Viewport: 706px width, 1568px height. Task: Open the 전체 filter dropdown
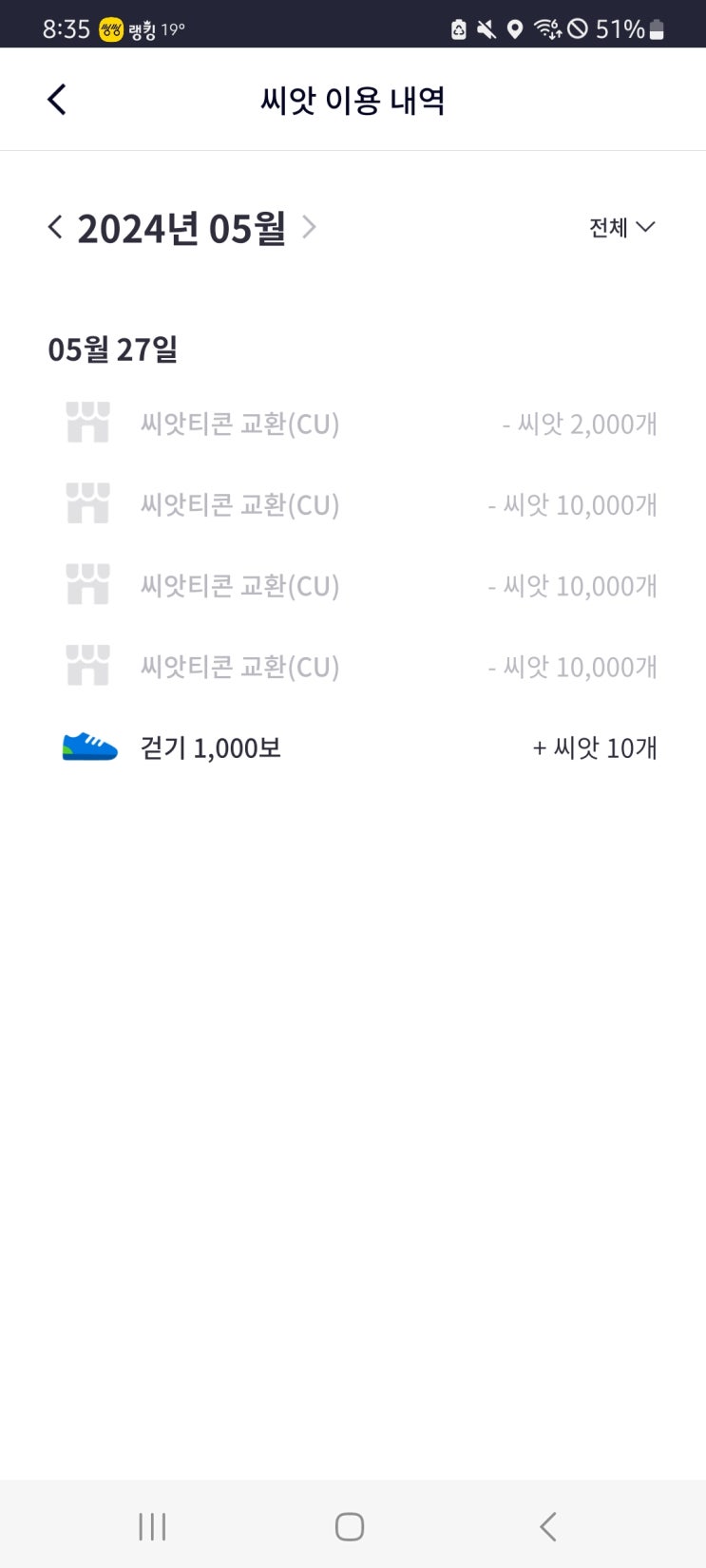click(621, 228)
